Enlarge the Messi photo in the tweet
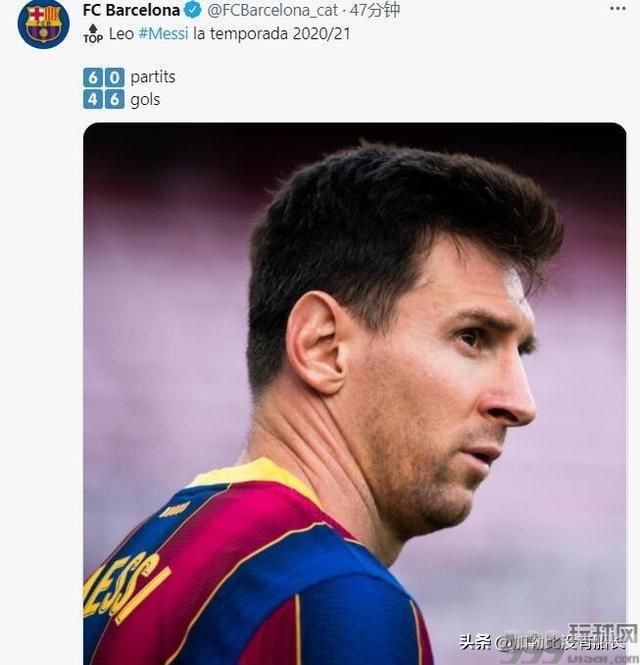This screenshot has width=640, height=665. tap(354, 390)
